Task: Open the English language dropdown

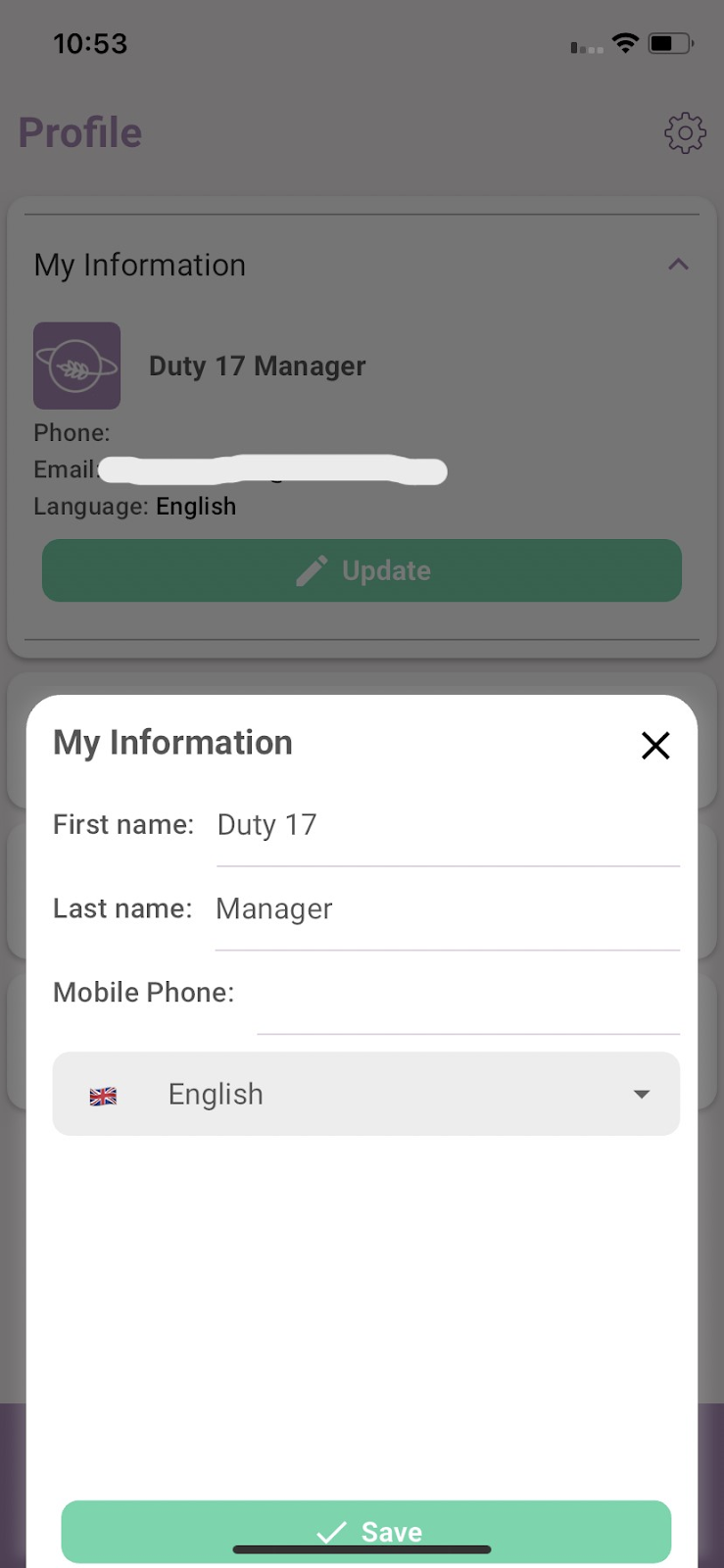Action: [365, 1094]
